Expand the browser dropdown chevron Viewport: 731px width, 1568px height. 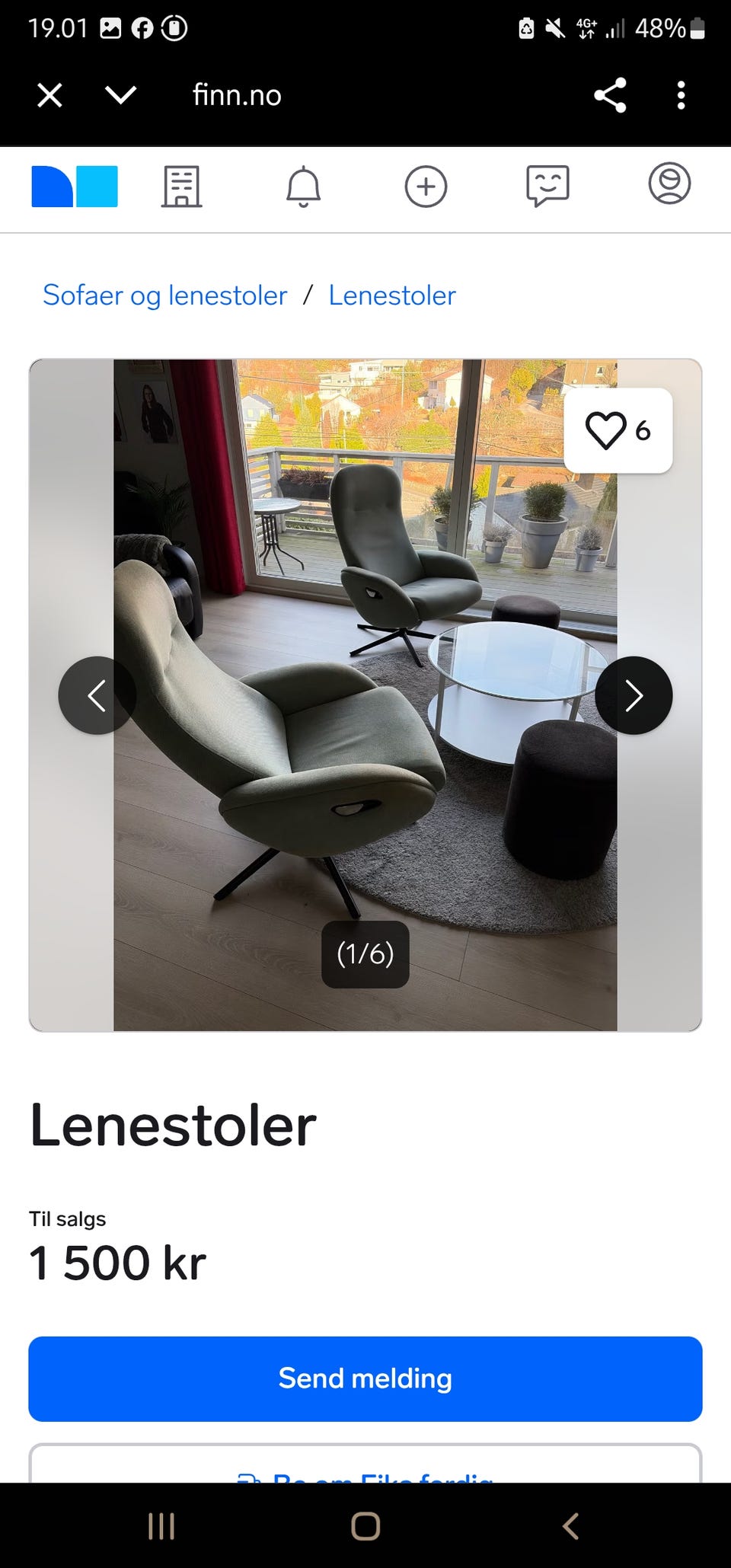pos(120,95)
